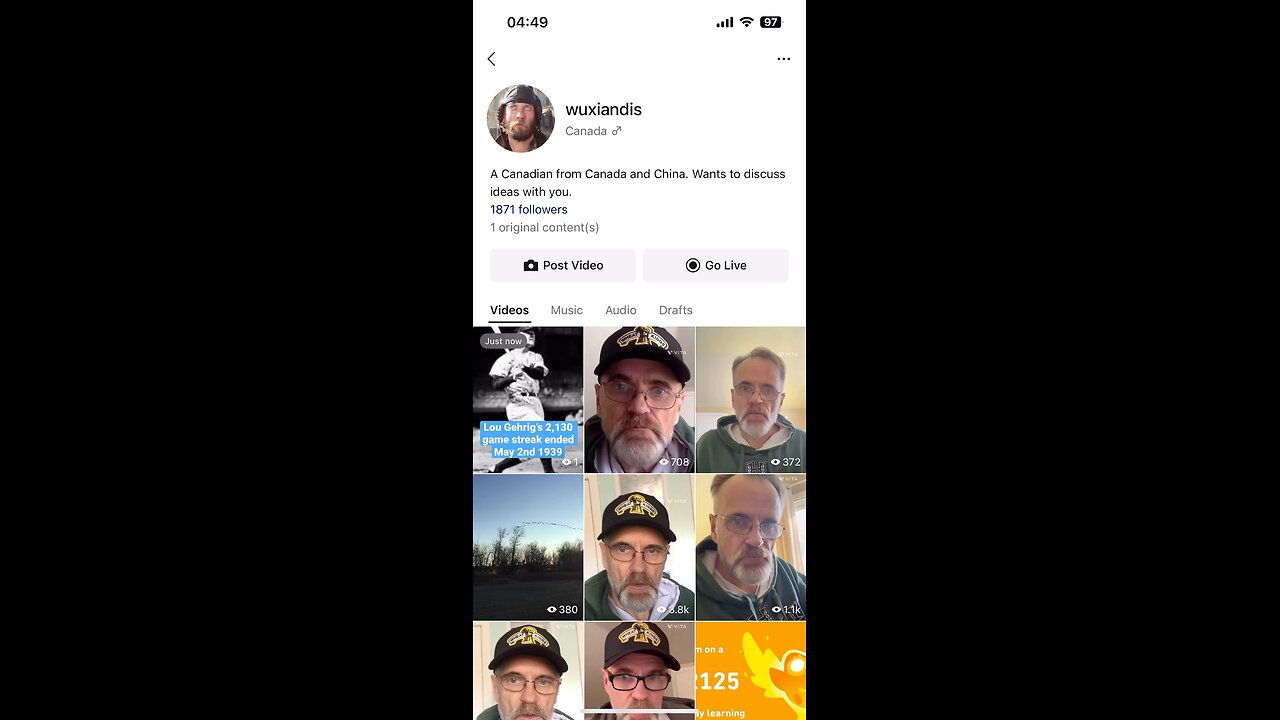
Task: Switch to the Audio tab
Action: point(620,310)
